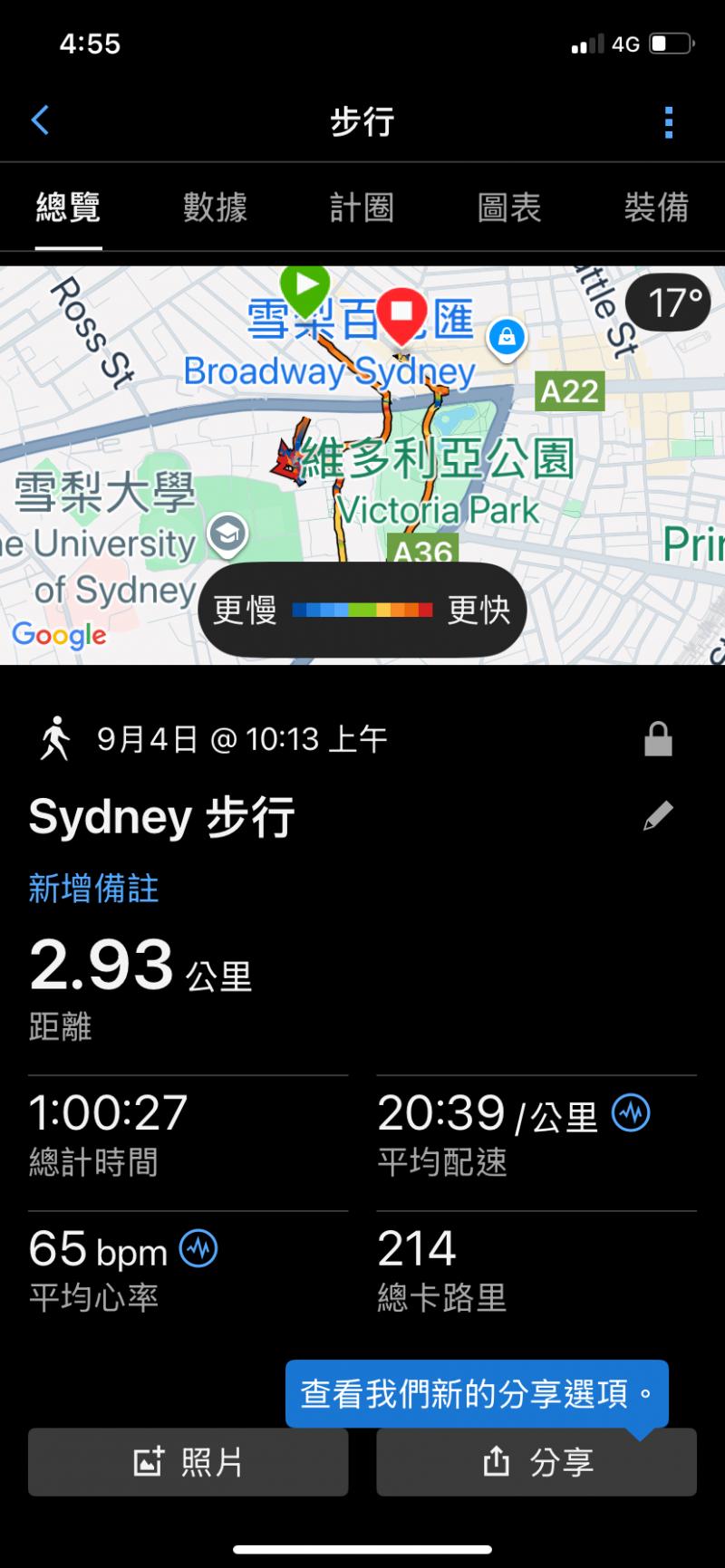Image resolution: width=725 pixels, height=1568 pixels.
Task: Edit the activity name with the pencil
Action: 658,816
